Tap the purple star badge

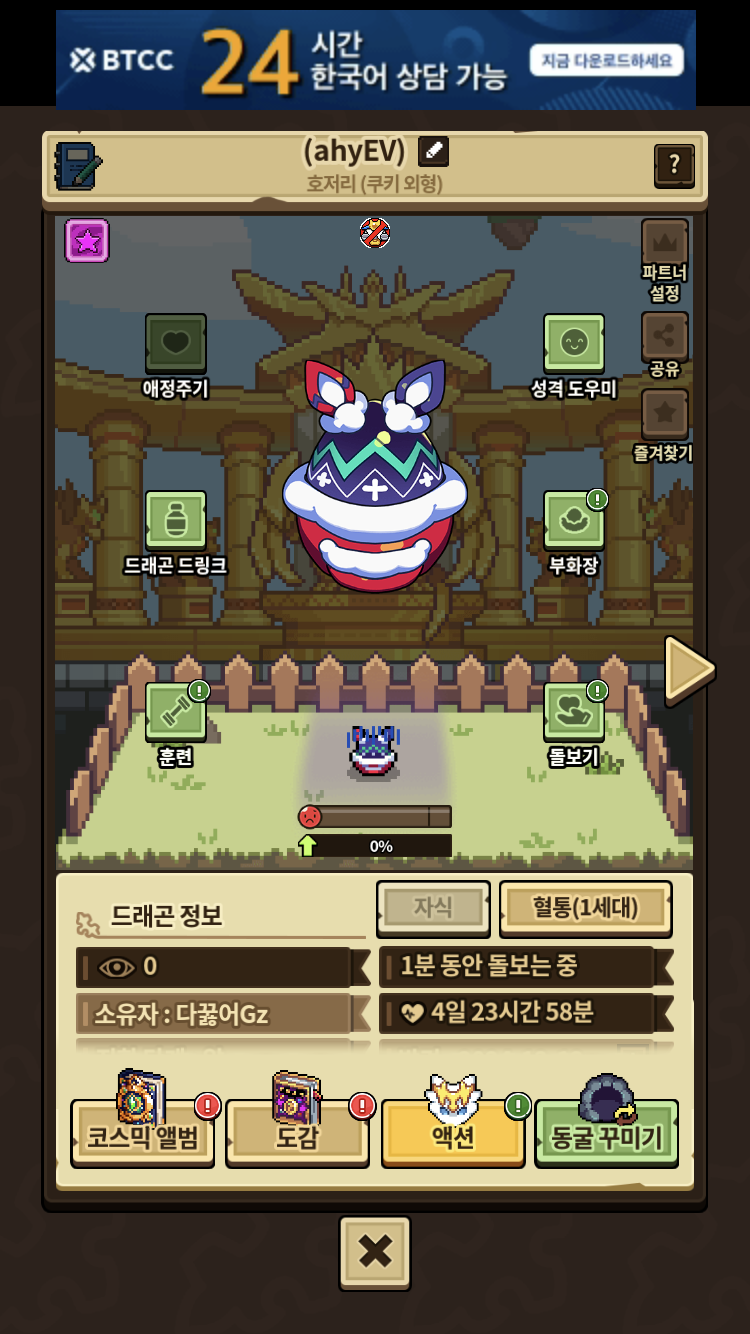(87, 241)
